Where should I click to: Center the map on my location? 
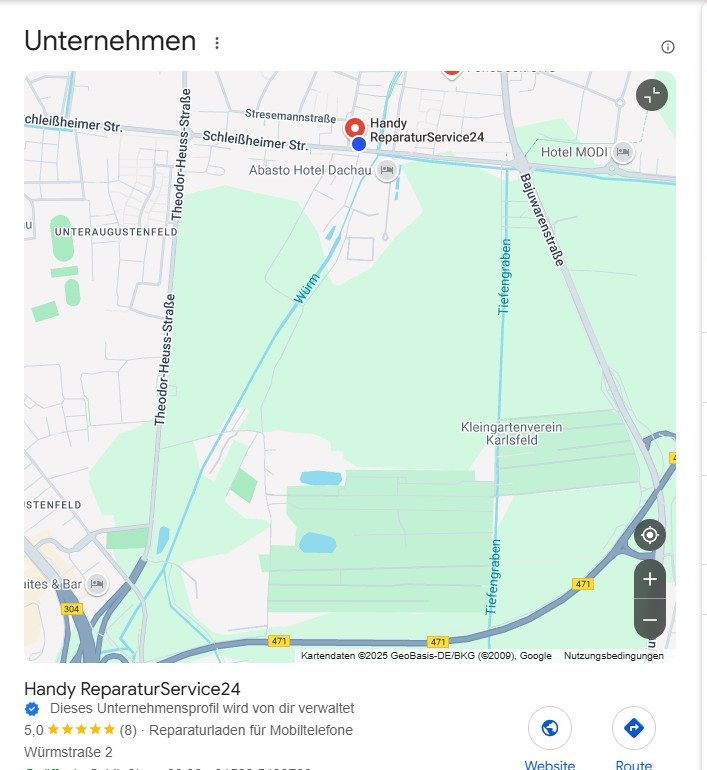click(649, 535)
